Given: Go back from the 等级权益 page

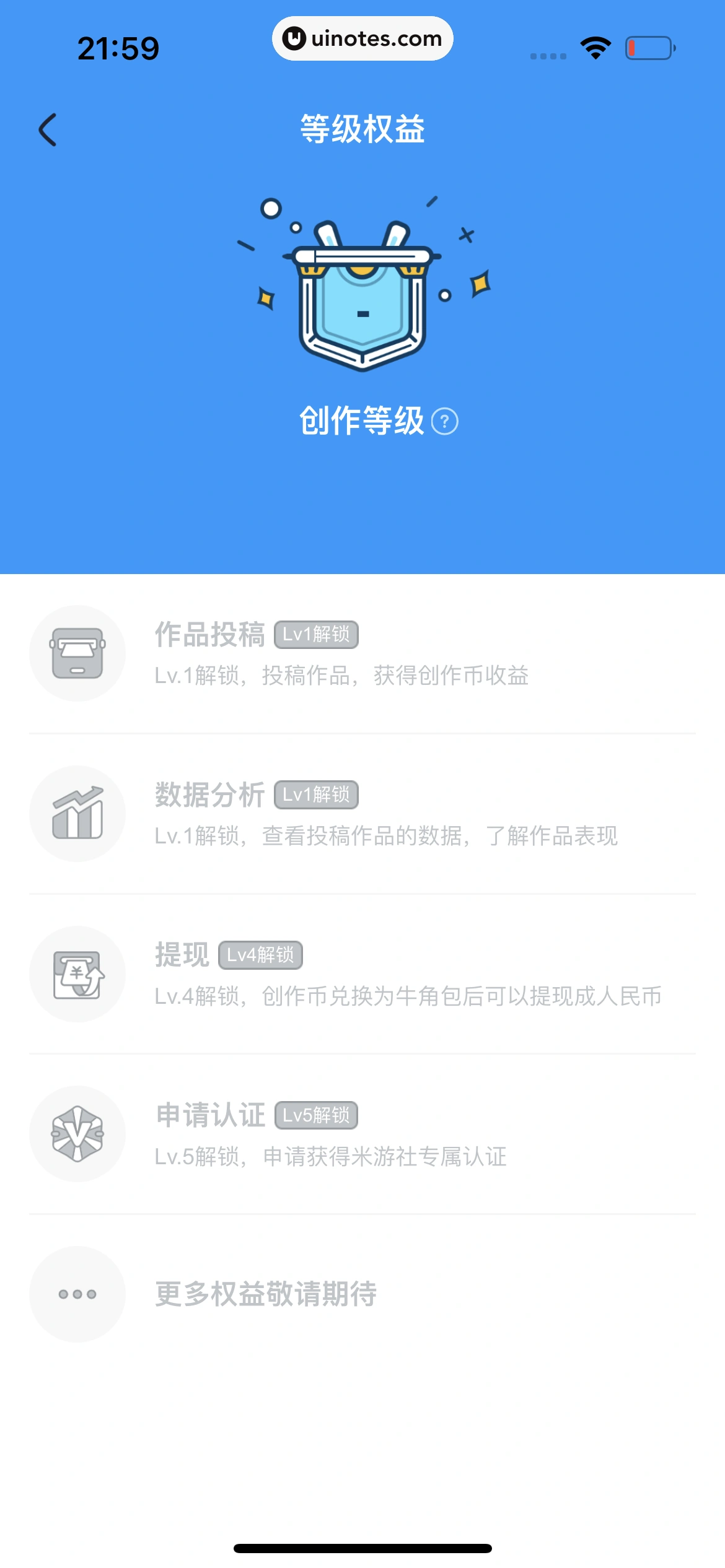Looking at the screenshot, I should point(48,130).
